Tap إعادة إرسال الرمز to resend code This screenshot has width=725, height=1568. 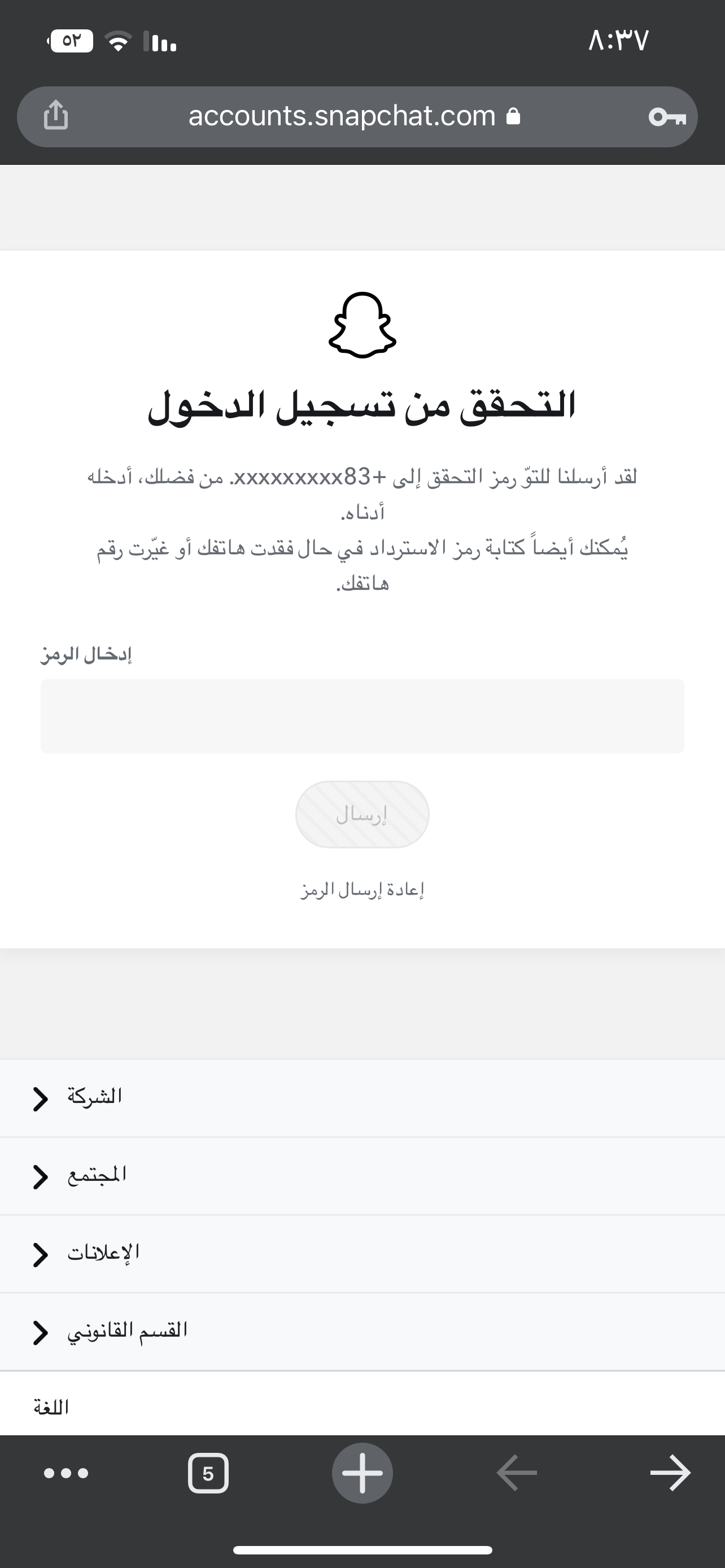(362, 890)
